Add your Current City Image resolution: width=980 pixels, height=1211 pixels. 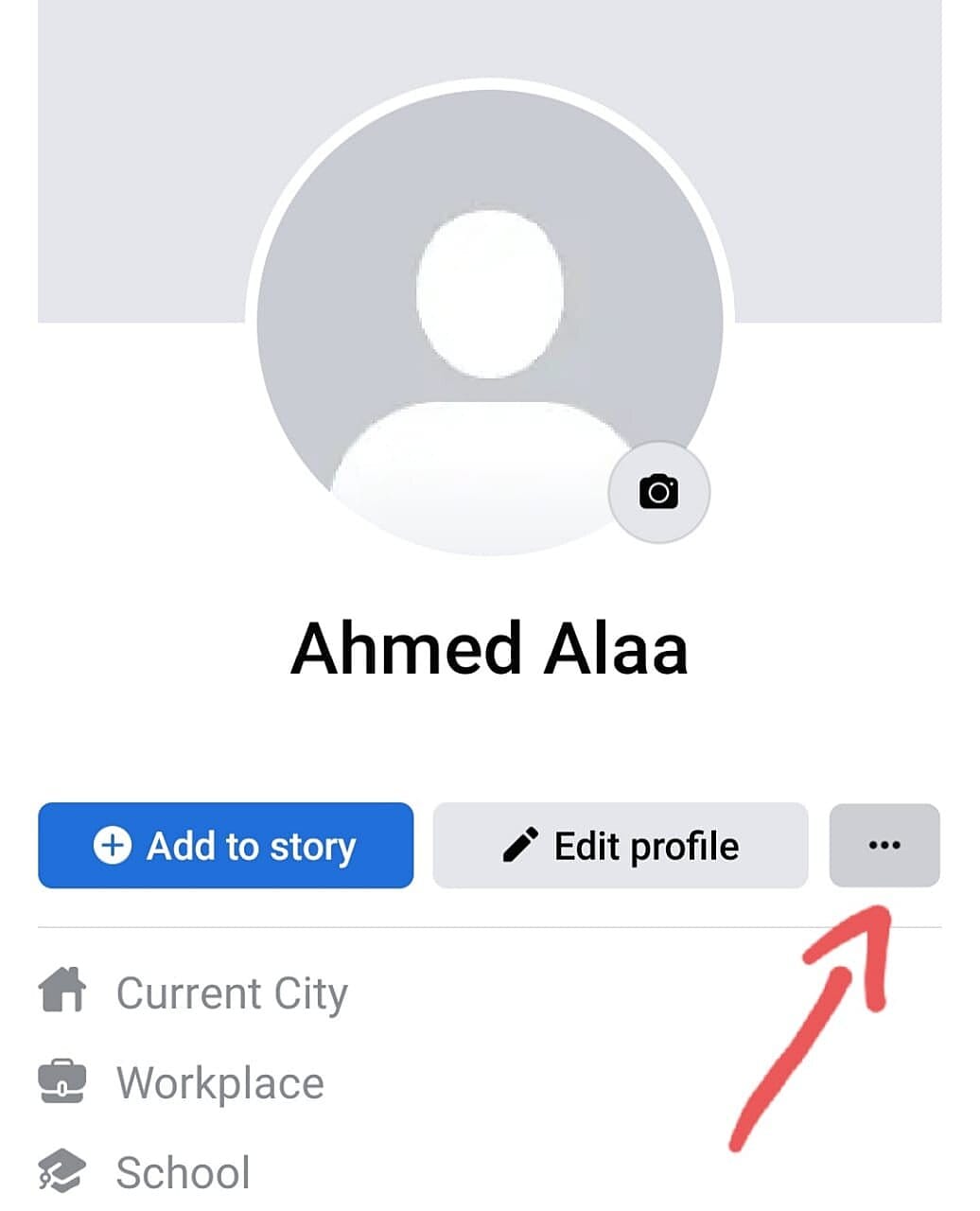231,993
